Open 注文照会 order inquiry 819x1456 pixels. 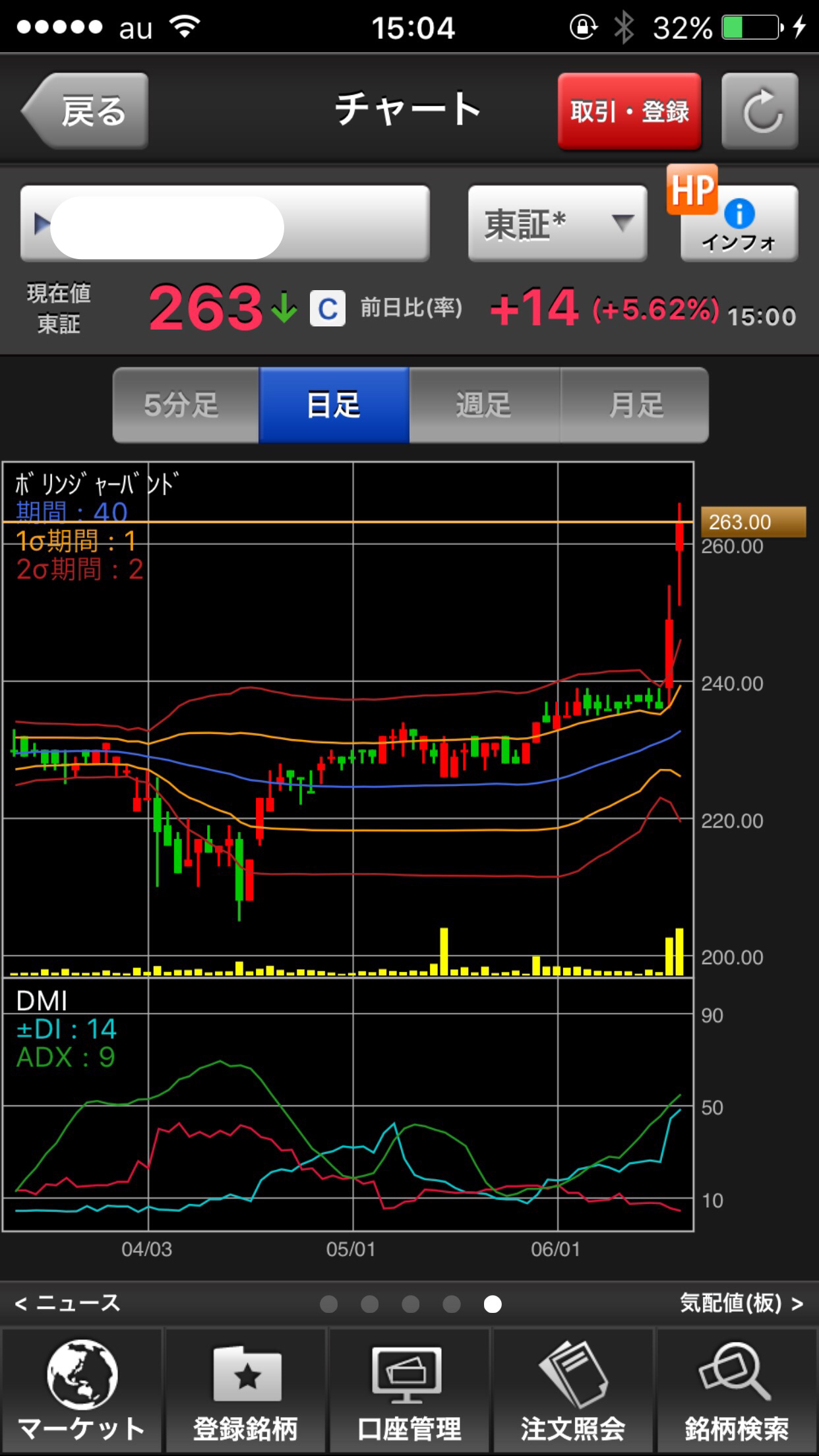tap(573, 1391)
